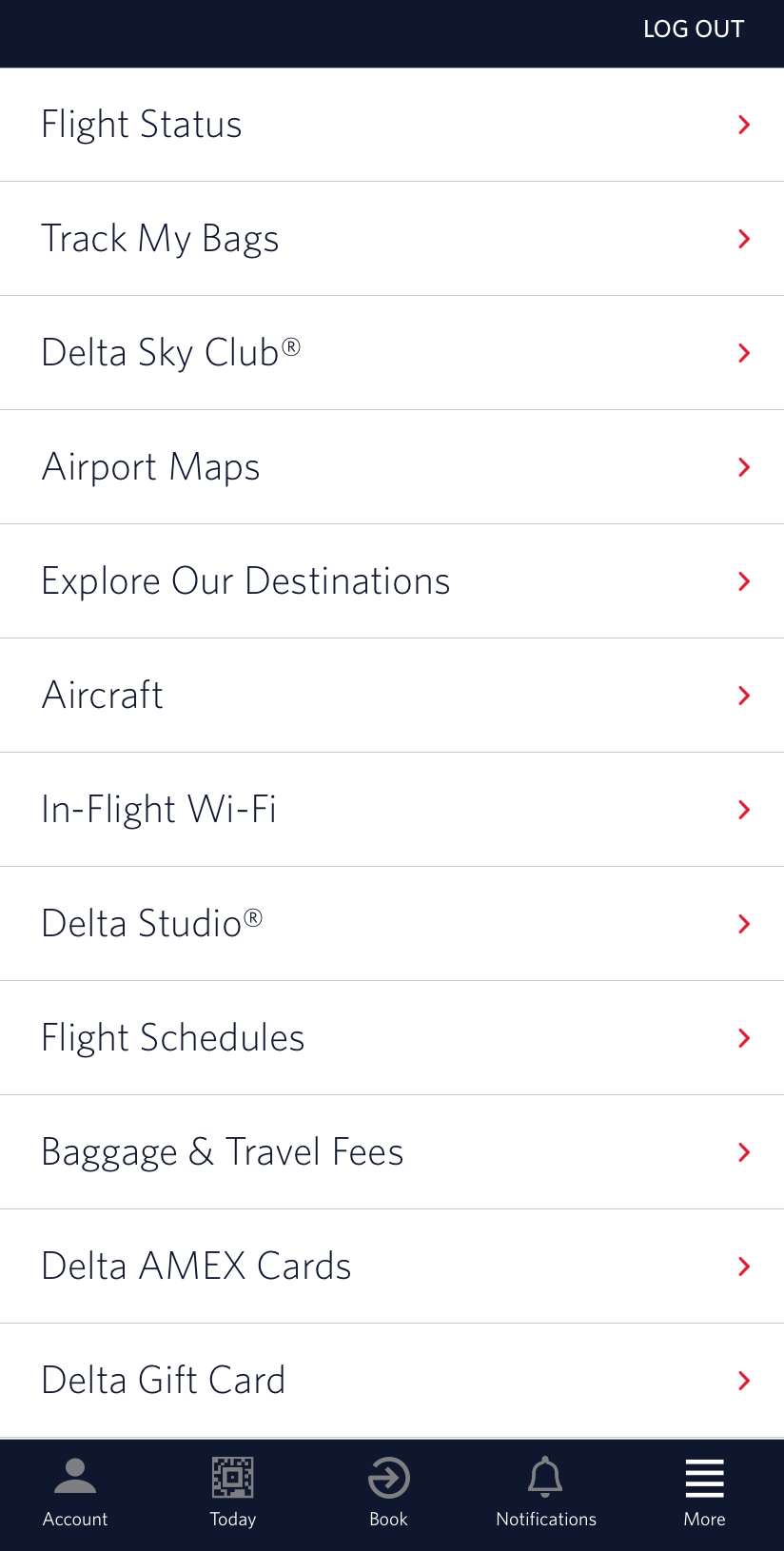Open Explore Our Destinations
The width and height of the screenshot is (784, 1551).
[392, 581]
